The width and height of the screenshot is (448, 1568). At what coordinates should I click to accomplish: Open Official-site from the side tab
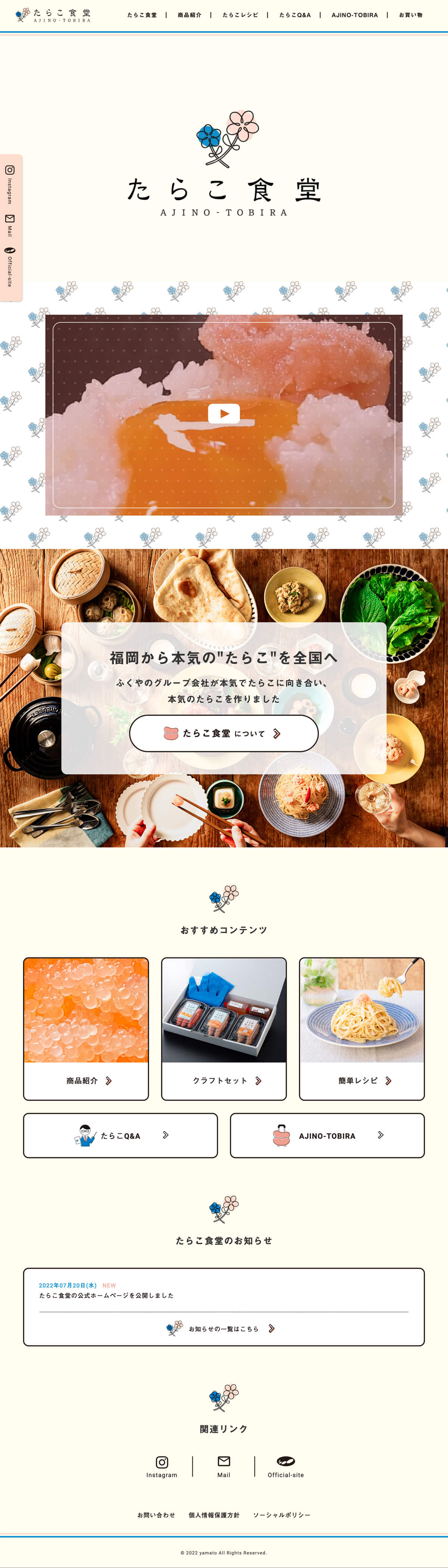(x=10, y=266)
